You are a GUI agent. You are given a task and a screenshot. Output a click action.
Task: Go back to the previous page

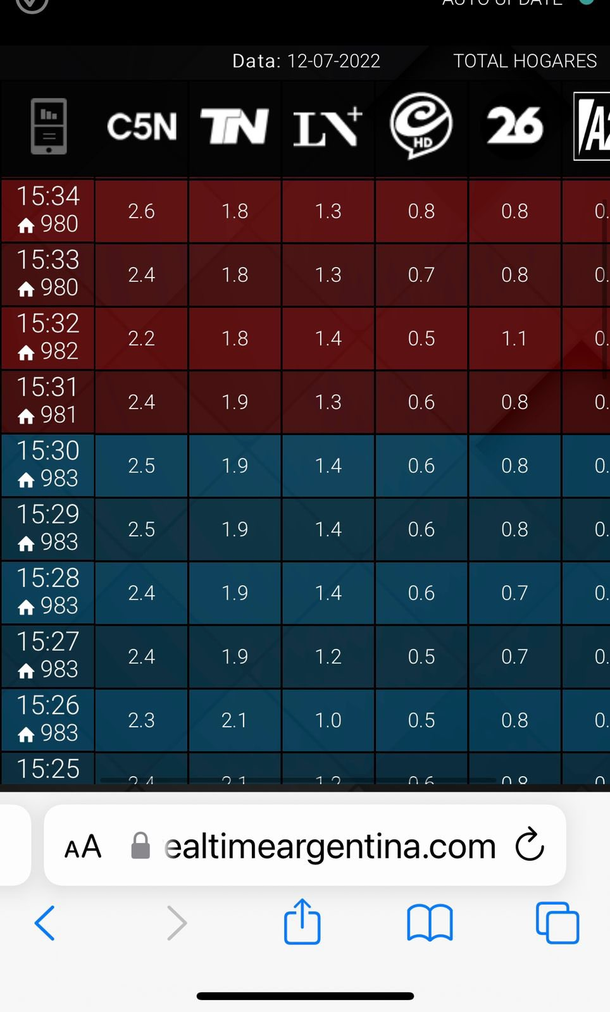point(45,923)
